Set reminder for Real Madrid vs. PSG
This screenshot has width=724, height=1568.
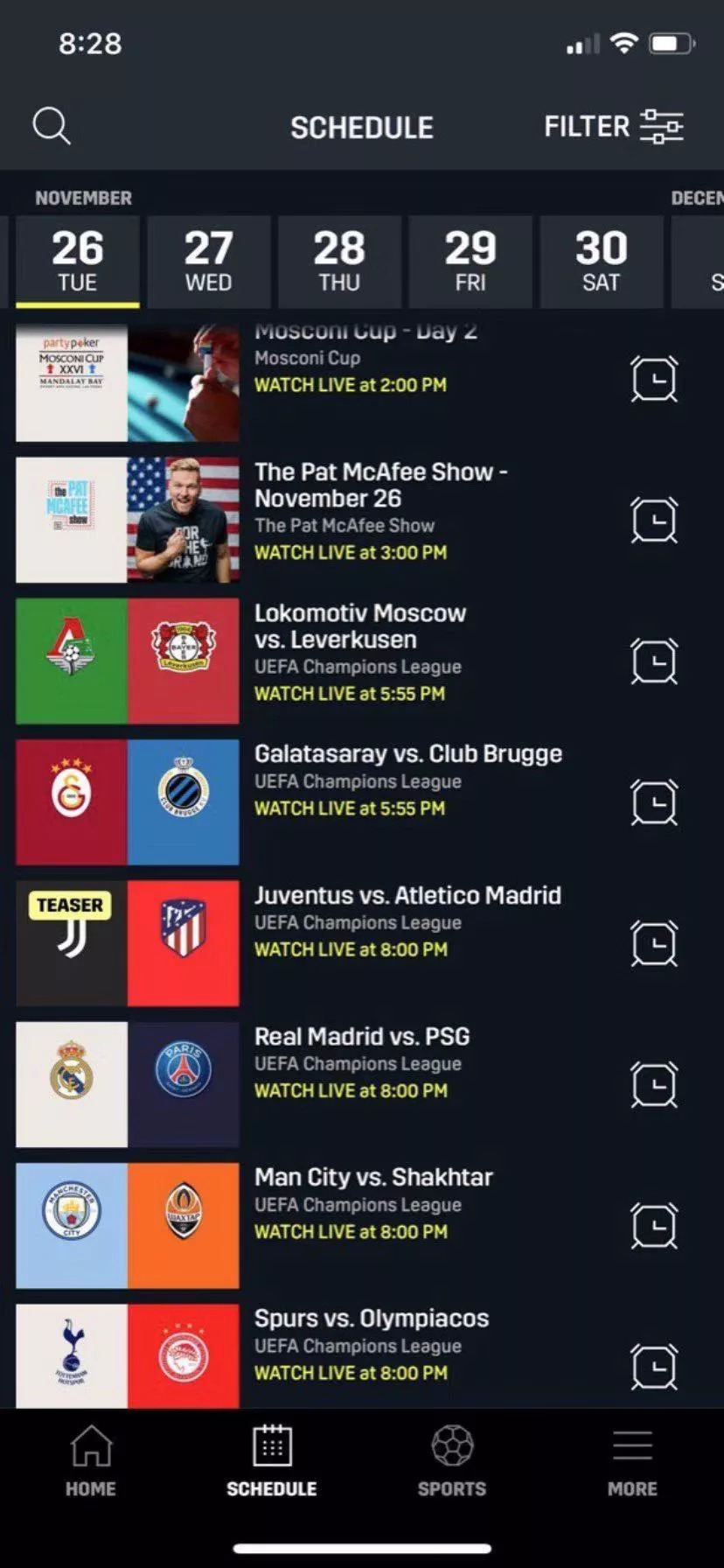654,1085
